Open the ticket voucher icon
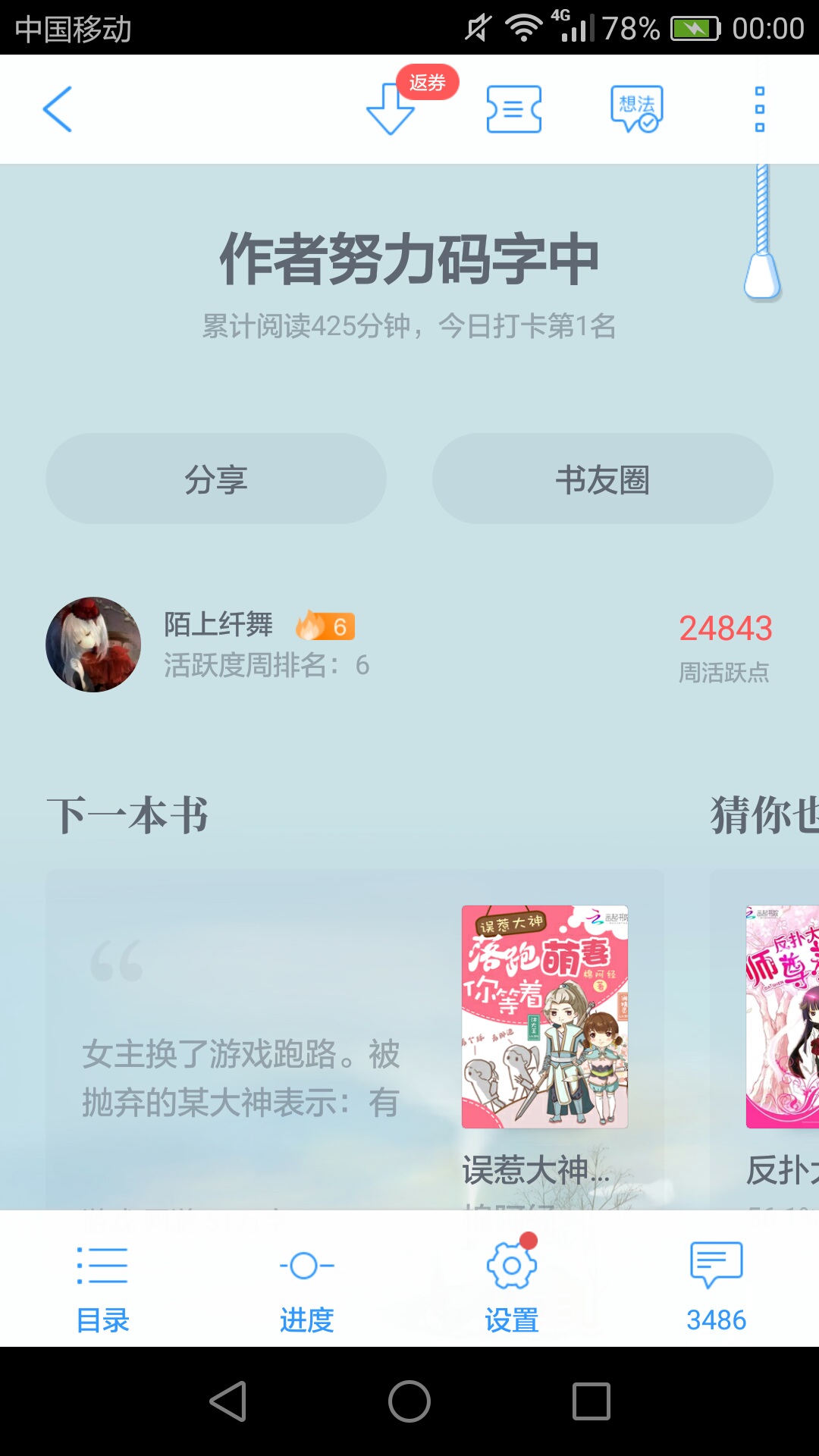 [513, 109]
